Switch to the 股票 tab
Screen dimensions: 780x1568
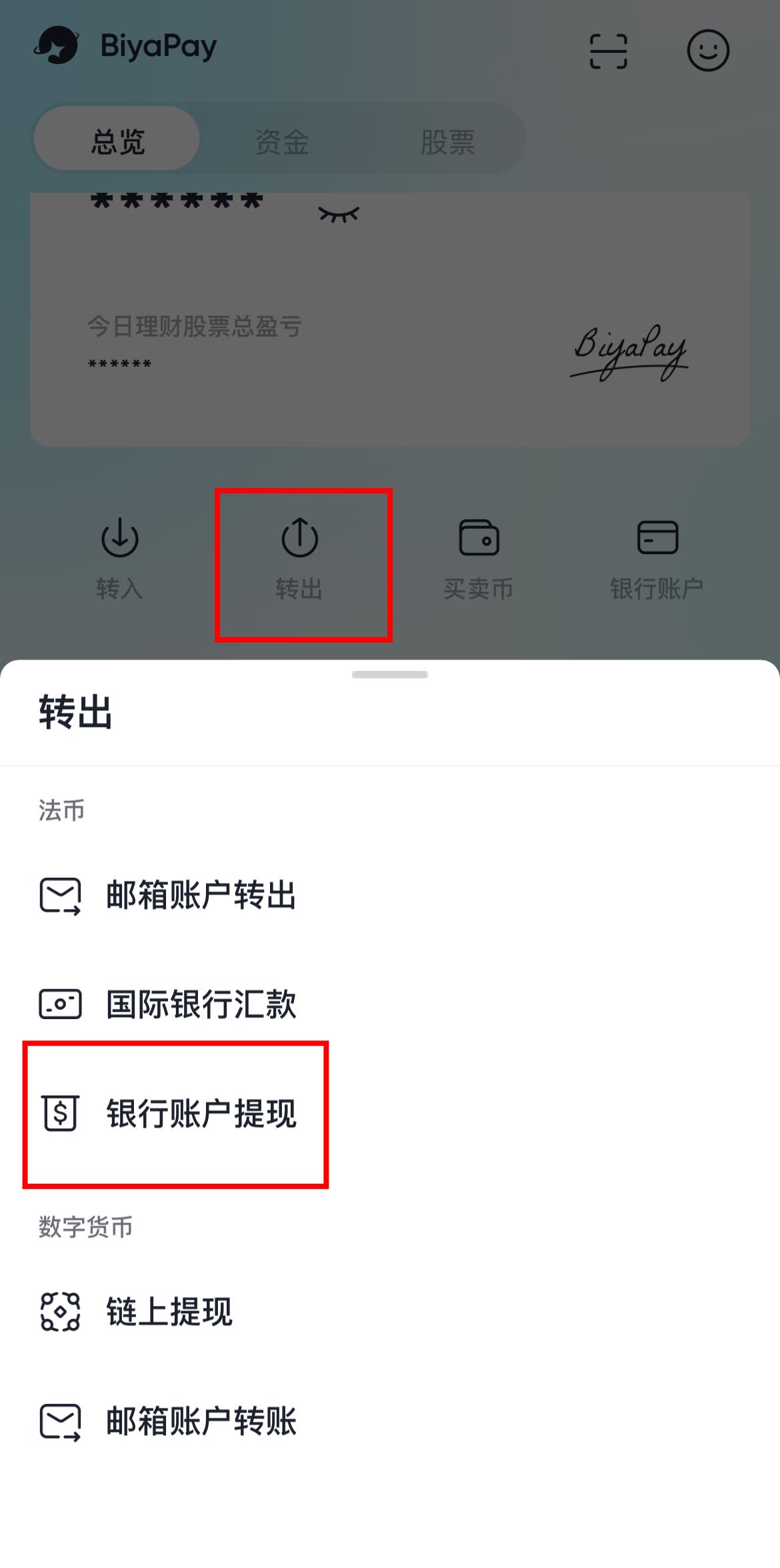point(447,141)
